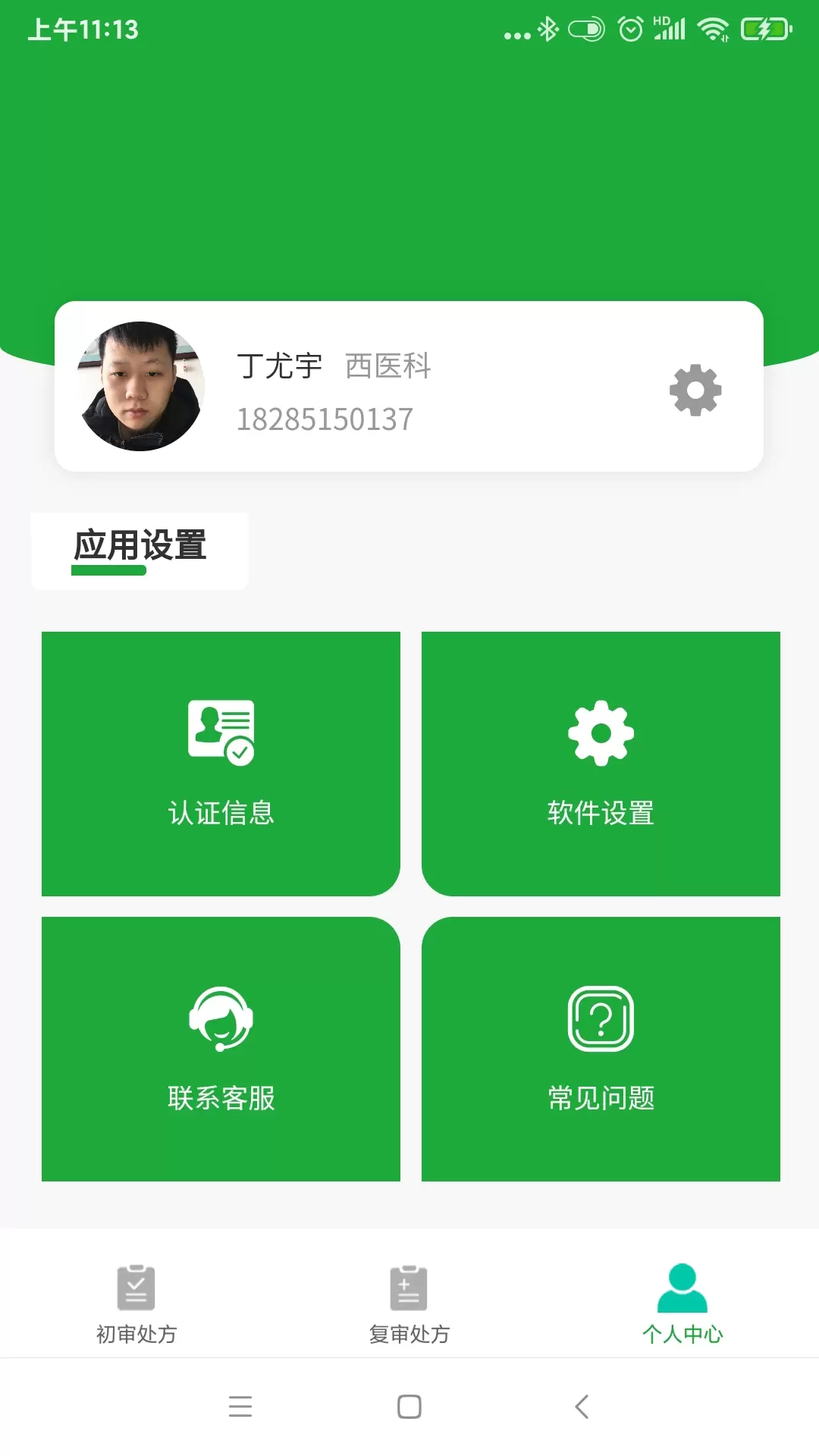Tap the system home button
Screen dimensions: 819x1456
pos(409,1407)
